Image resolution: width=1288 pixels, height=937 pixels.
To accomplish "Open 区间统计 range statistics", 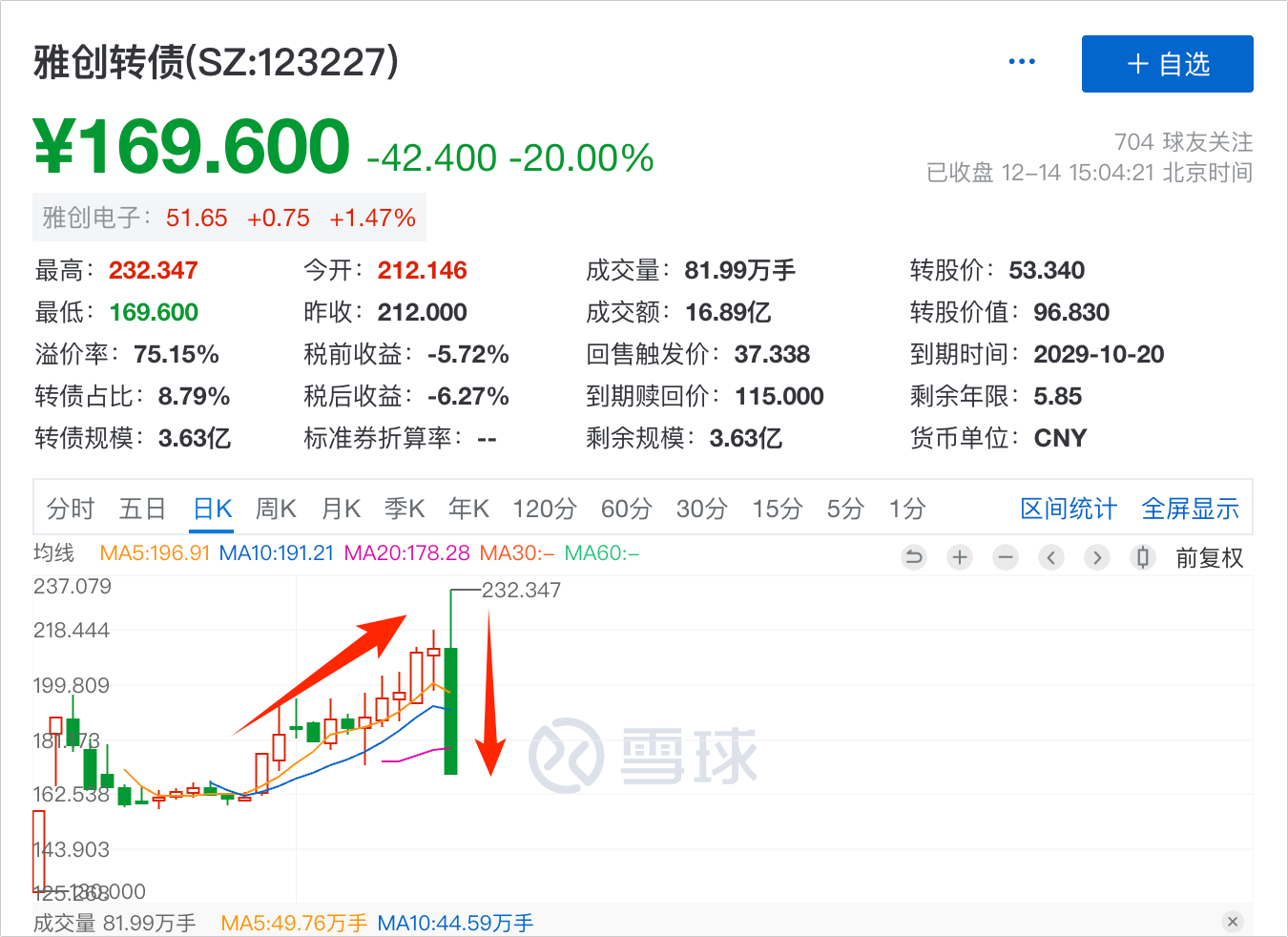I will (1068, 509).
